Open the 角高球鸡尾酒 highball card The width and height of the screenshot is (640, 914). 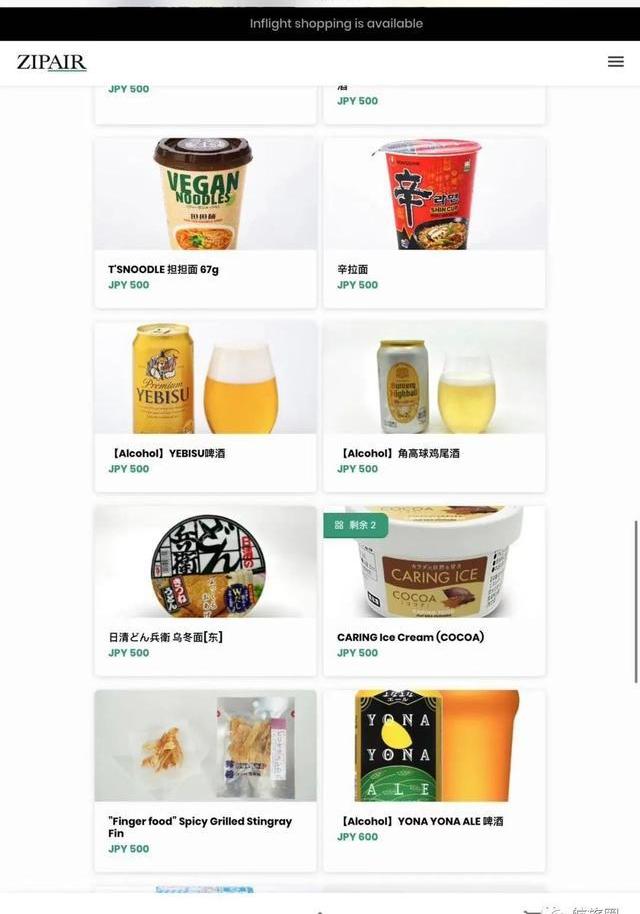pyautogui.click(x=434, y=406)
